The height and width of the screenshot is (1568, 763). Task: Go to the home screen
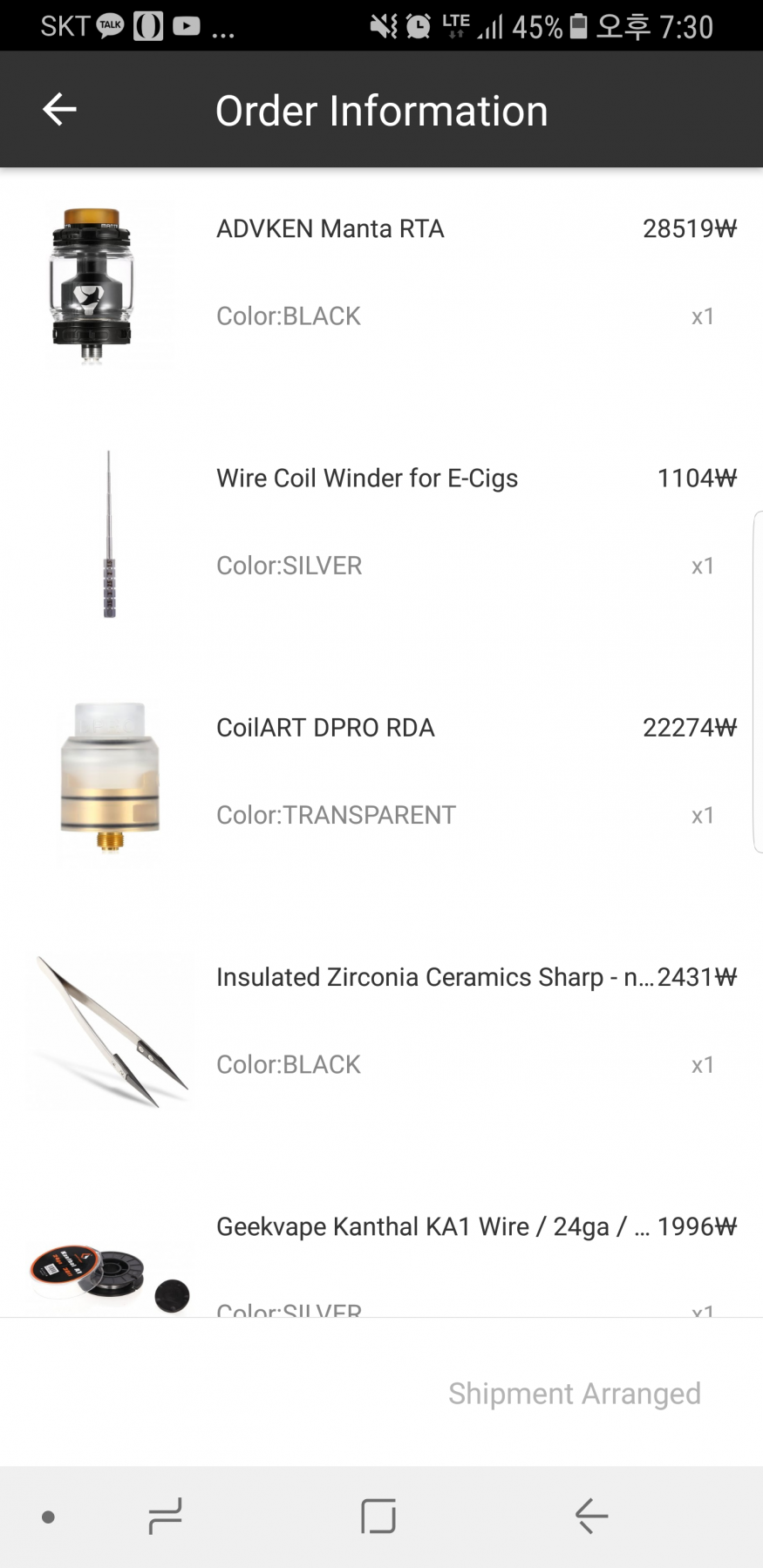378,1517
